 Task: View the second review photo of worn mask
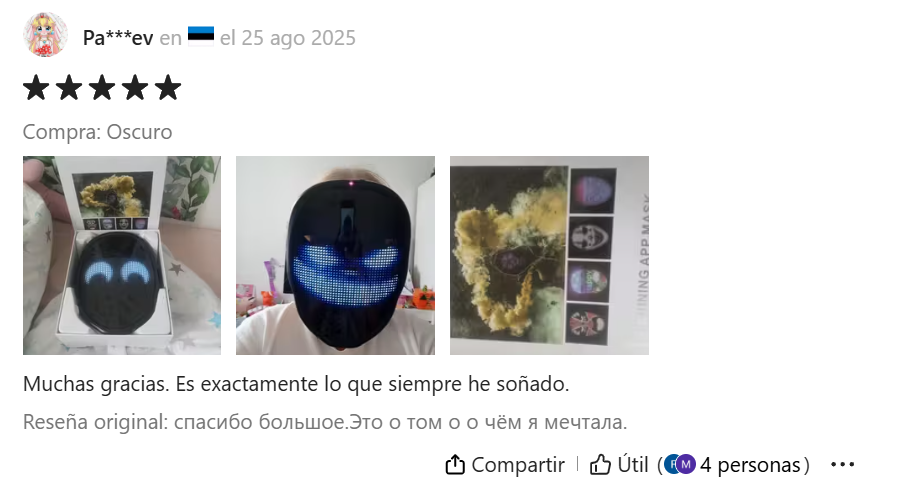tap(335, 255)
